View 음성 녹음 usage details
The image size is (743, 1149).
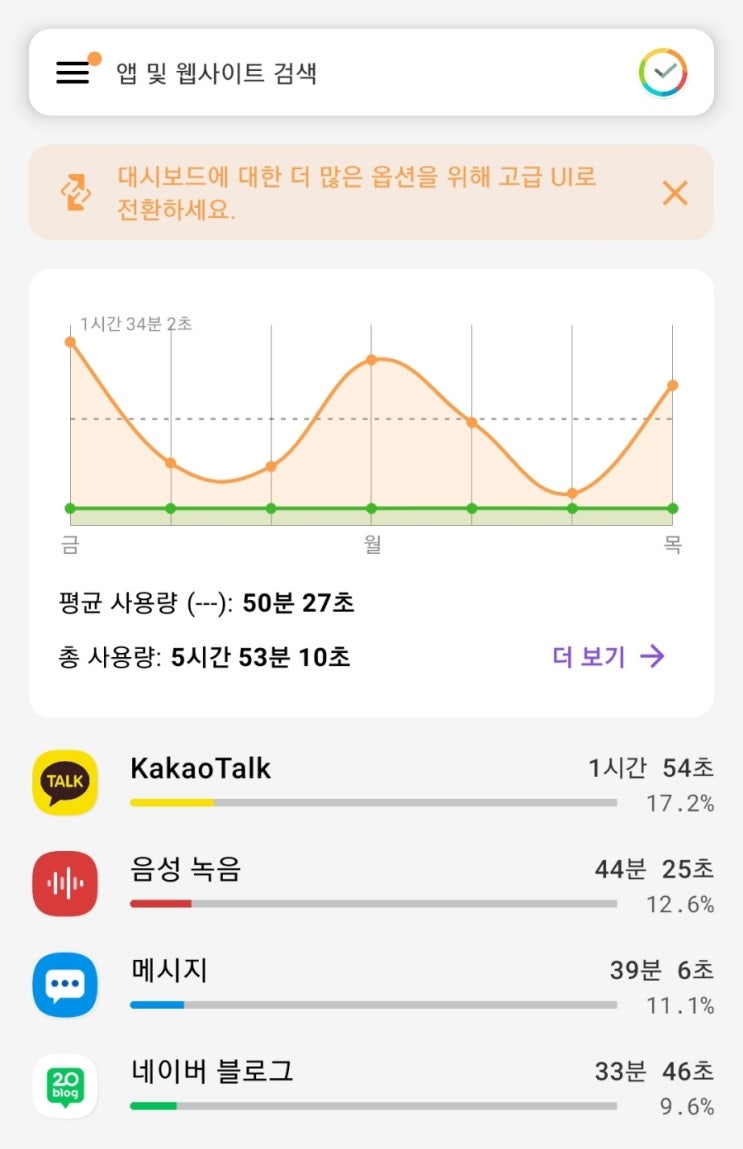[x=371, y=884]
